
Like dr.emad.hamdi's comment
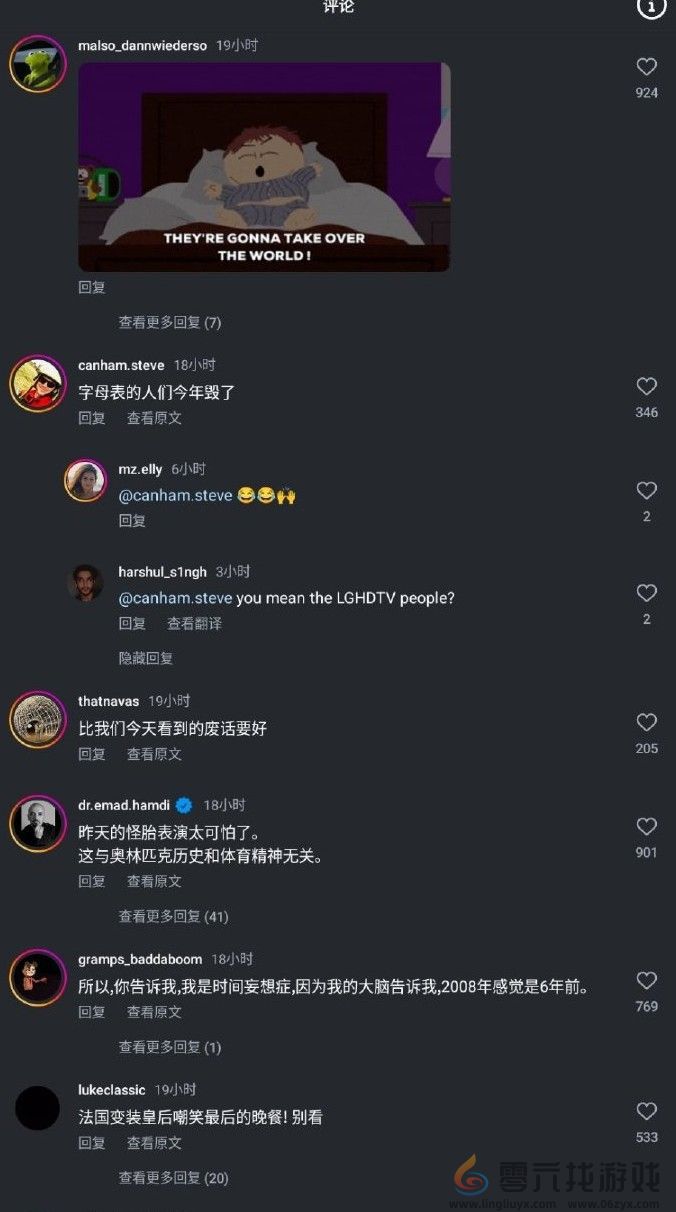647,826
